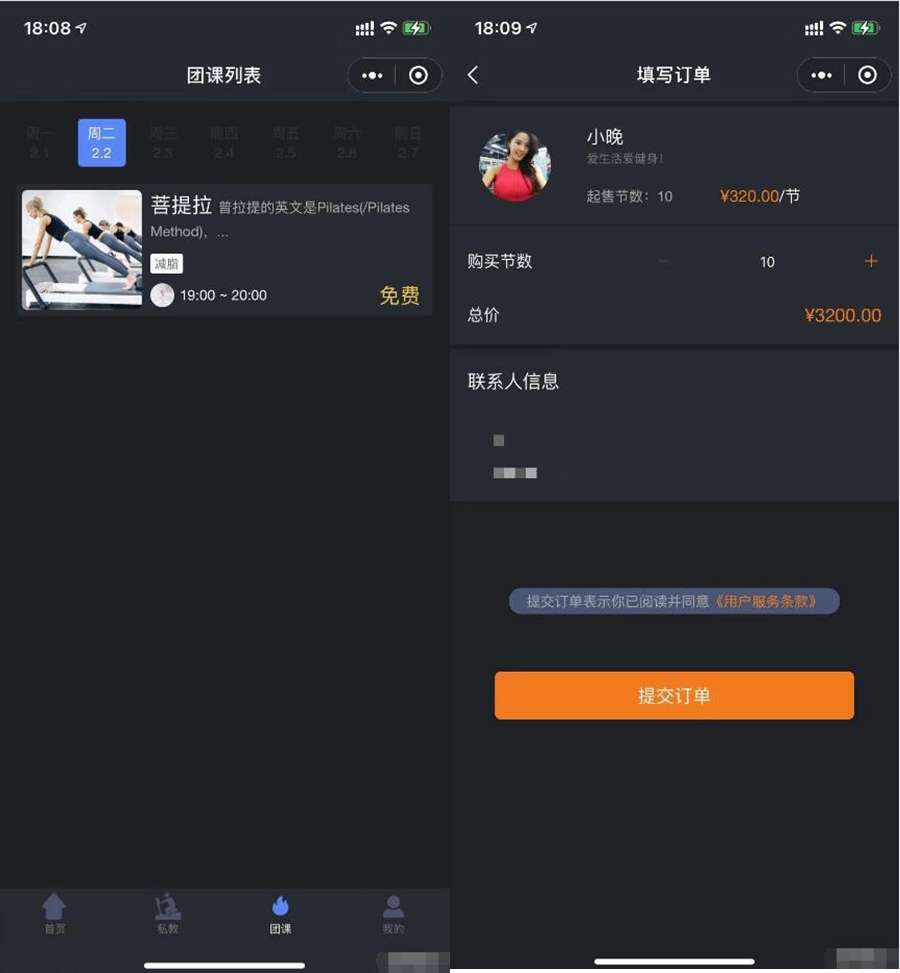Switch to the 首页 home tab
Screen dimensions: 900x973
point(54,913)
